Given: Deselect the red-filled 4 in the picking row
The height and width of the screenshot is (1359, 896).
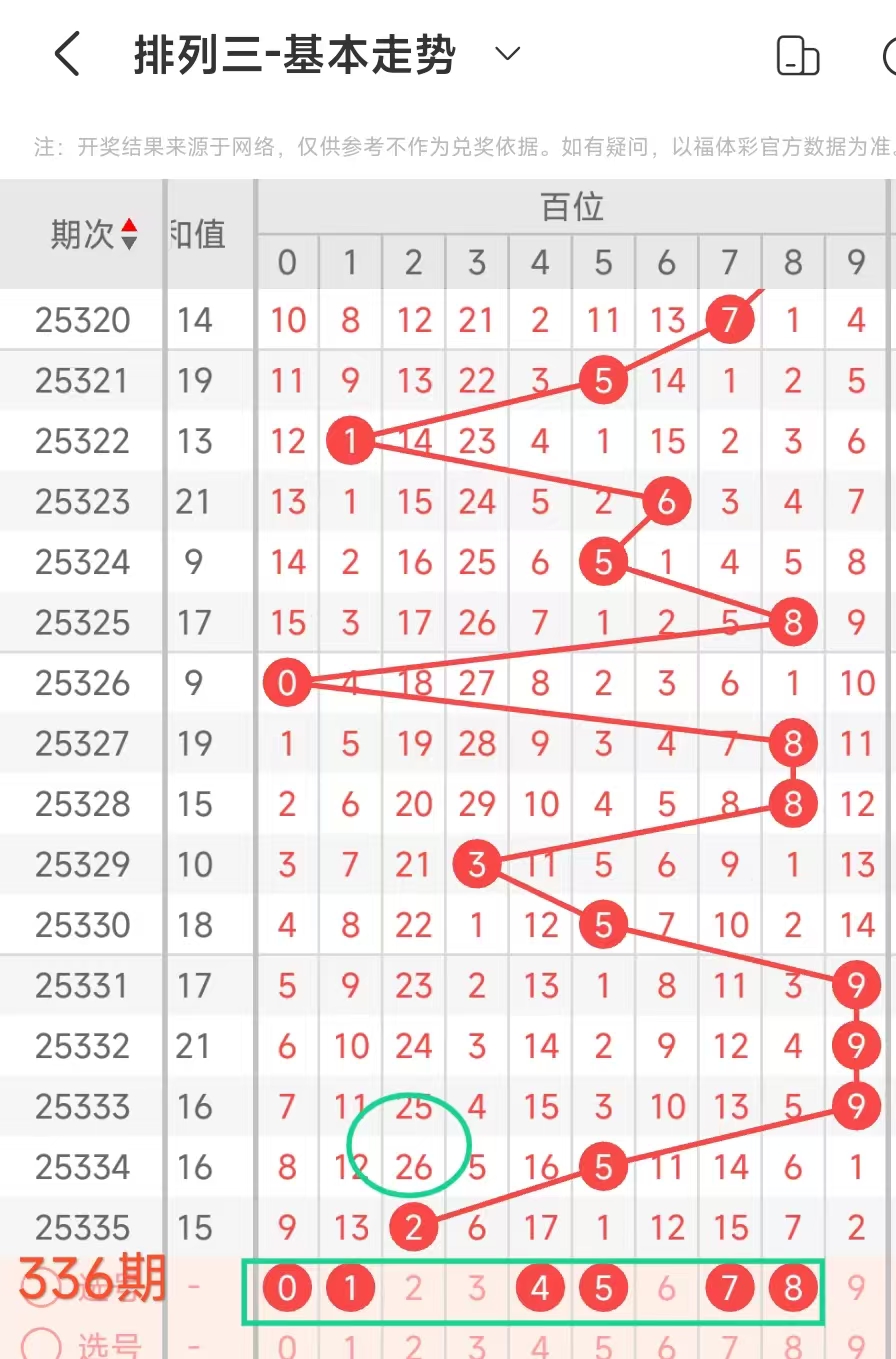Looking at the screenshot, I should pyautogui.click(x=540, y=1289).
